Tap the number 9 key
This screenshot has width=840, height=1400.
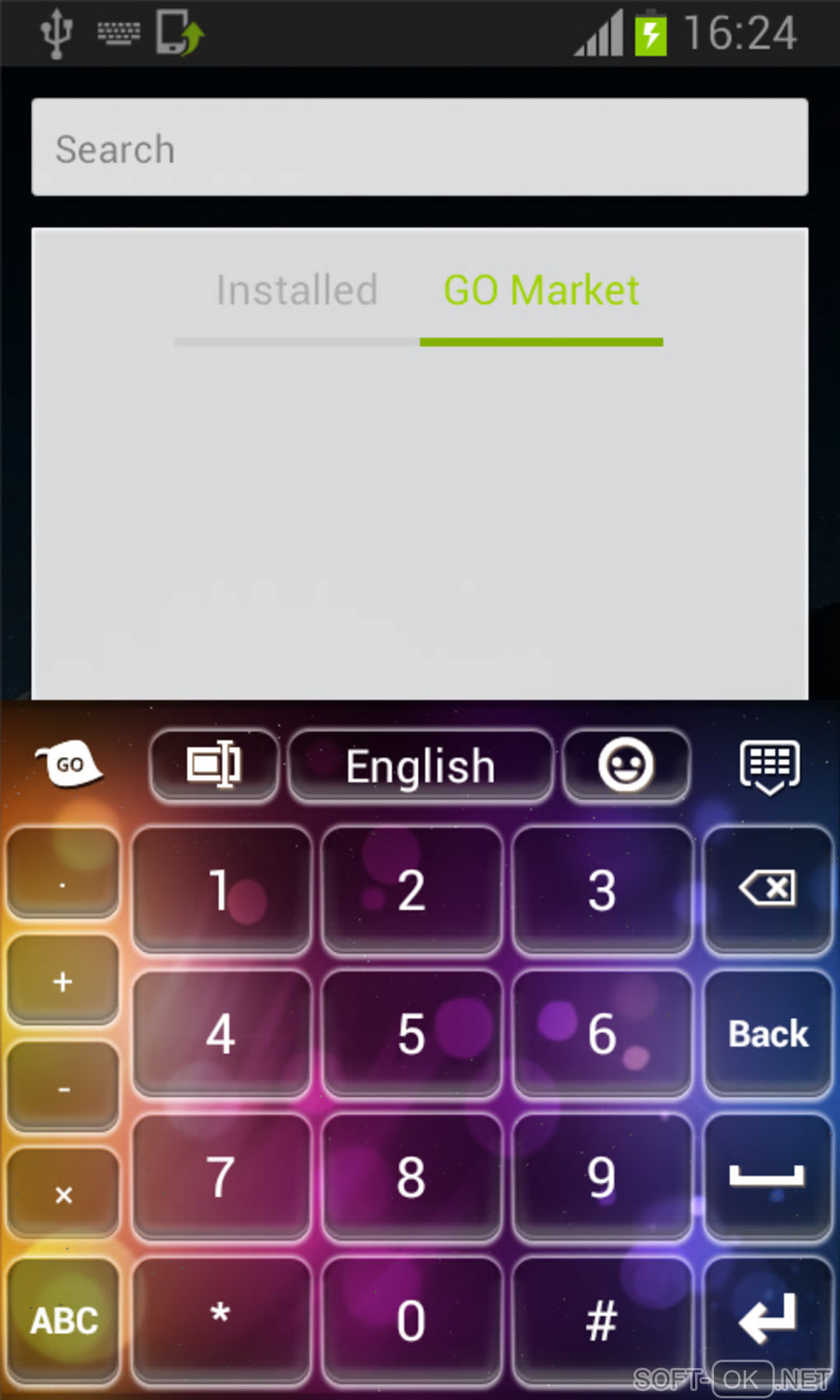(602, 1176)
